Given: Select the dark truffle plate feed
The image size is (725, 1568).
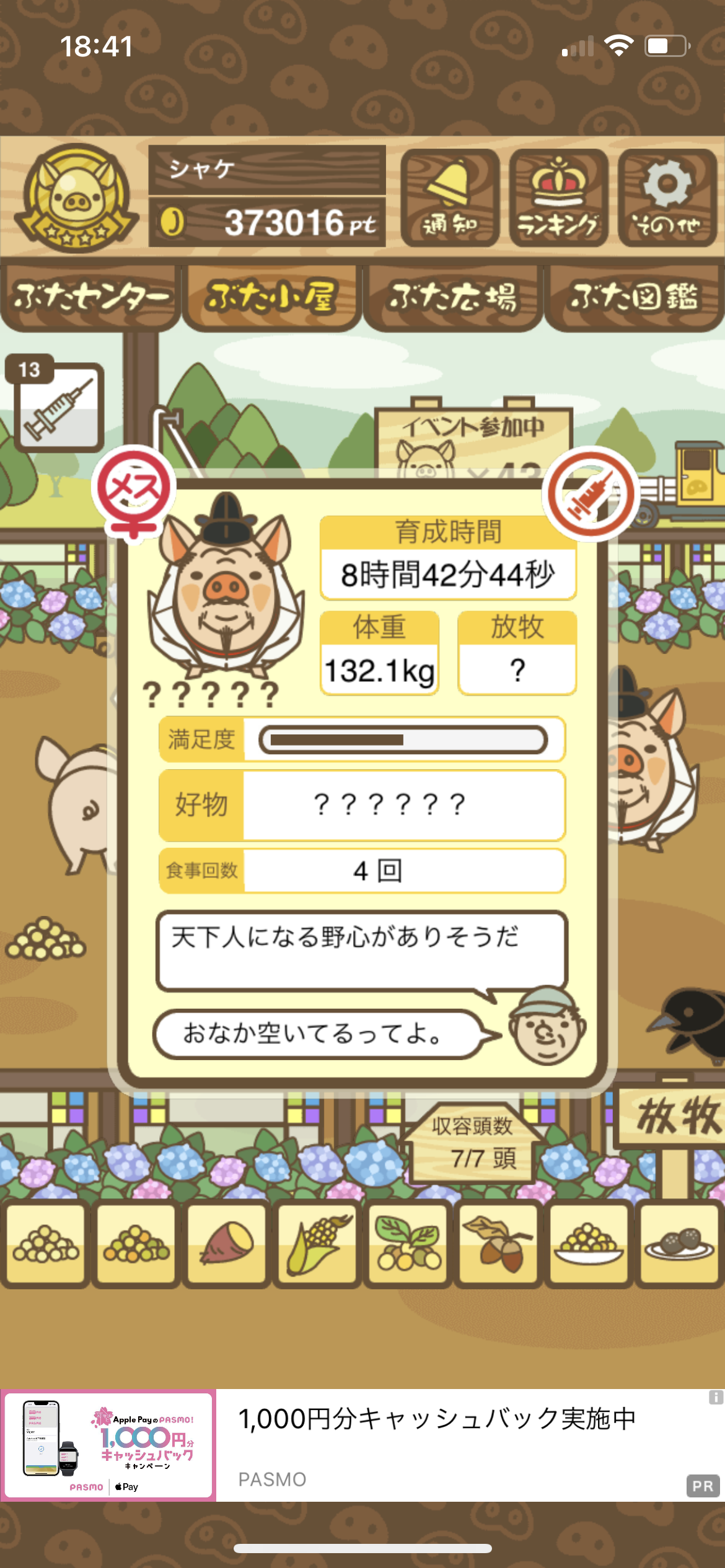Looking at the screenshot, I should point(679,1242).
